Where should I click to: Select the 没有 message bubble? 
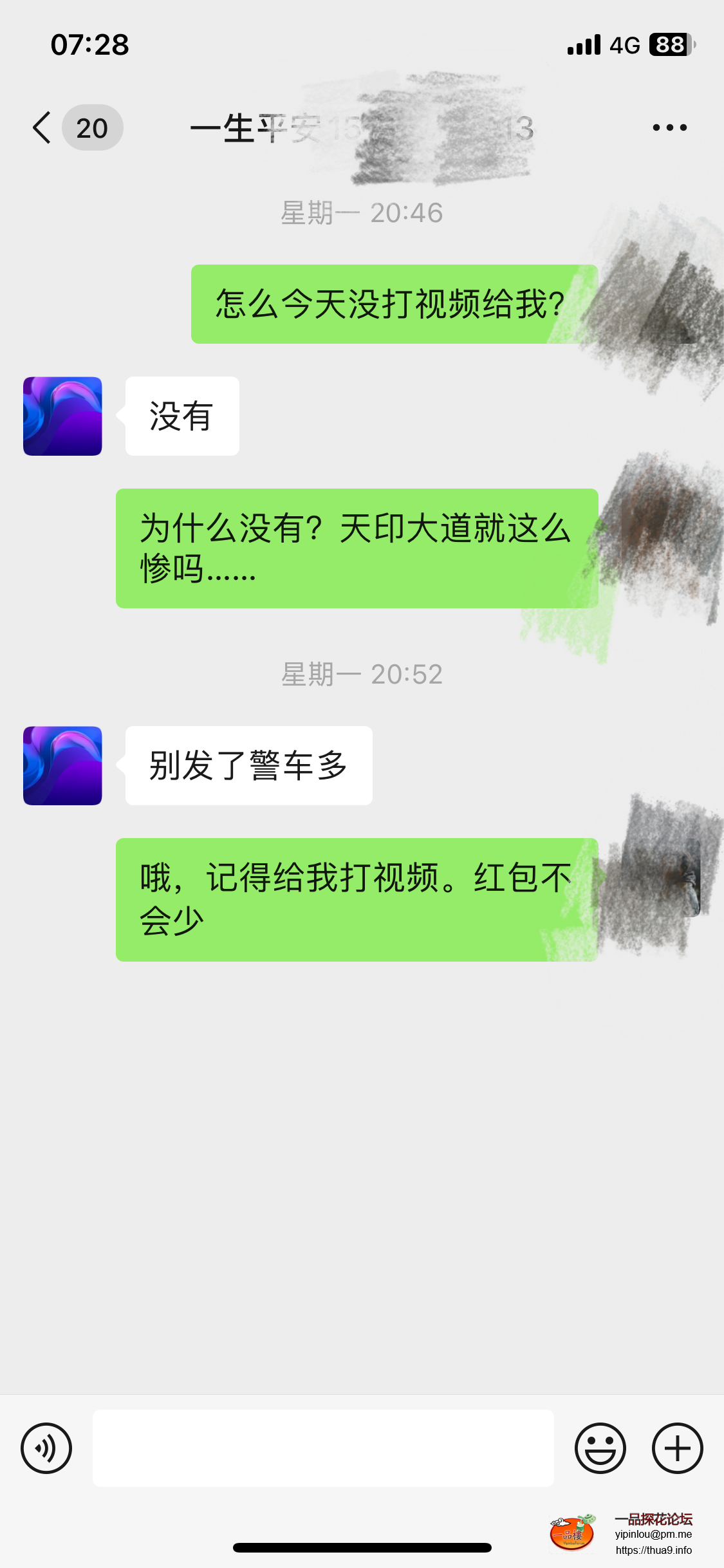pos(181,416)
